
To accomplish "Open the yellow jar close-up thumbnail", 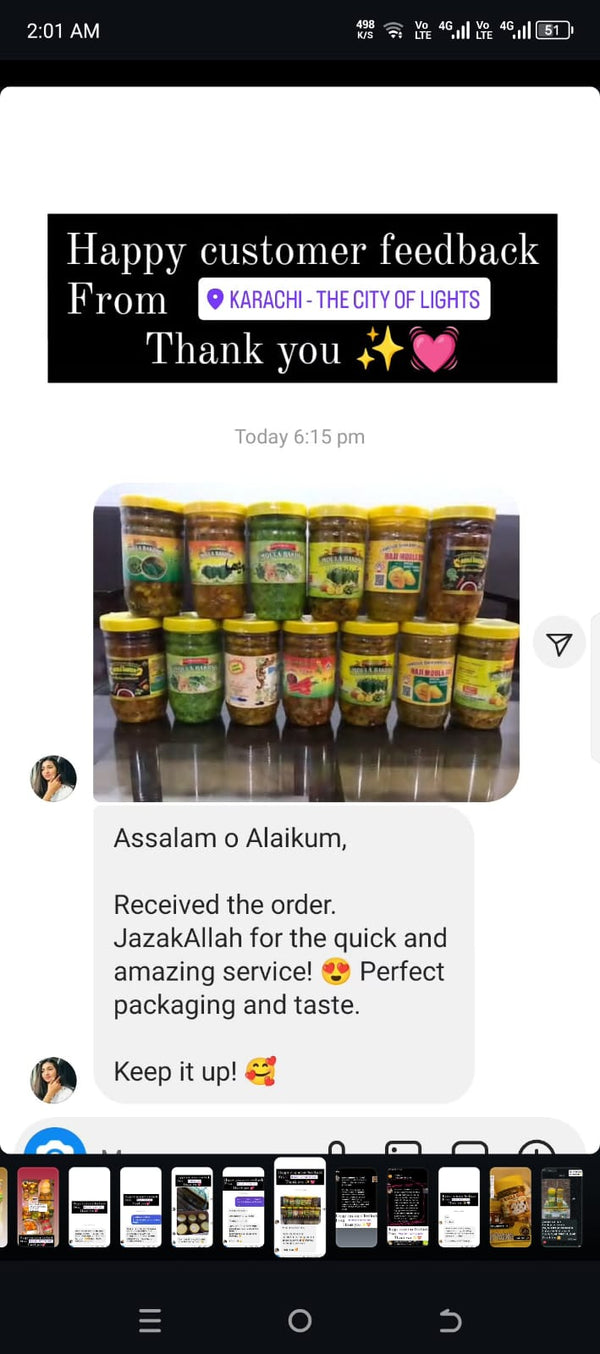I will (x=510, y=1207).
